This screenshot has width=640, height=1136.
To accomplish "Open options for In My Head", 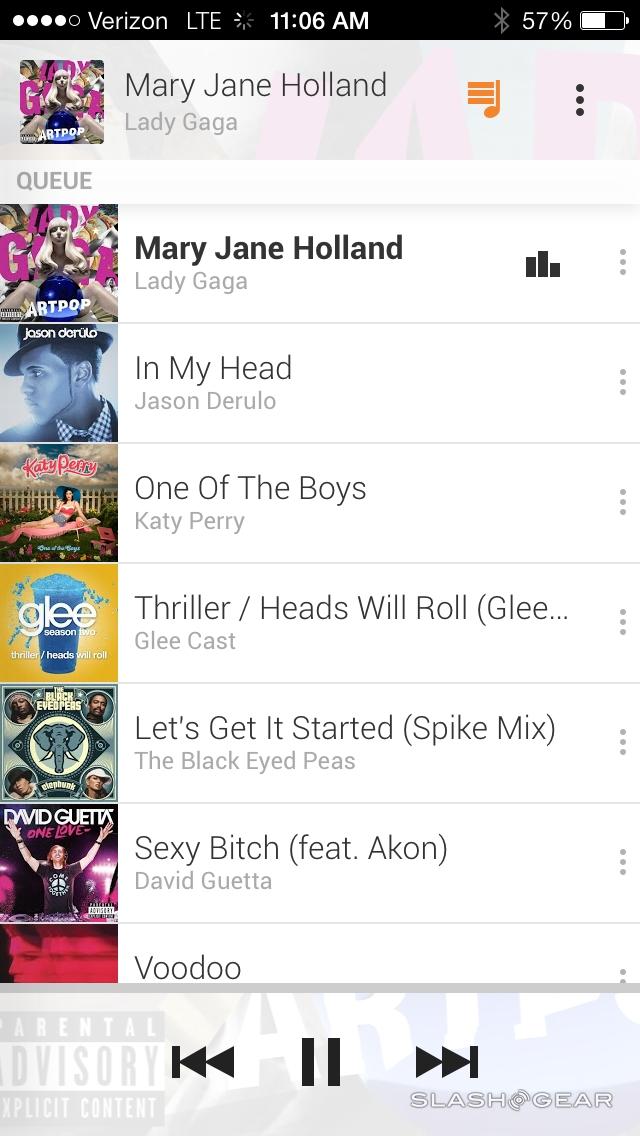I will pyautogui.click(x=622, y=382).
